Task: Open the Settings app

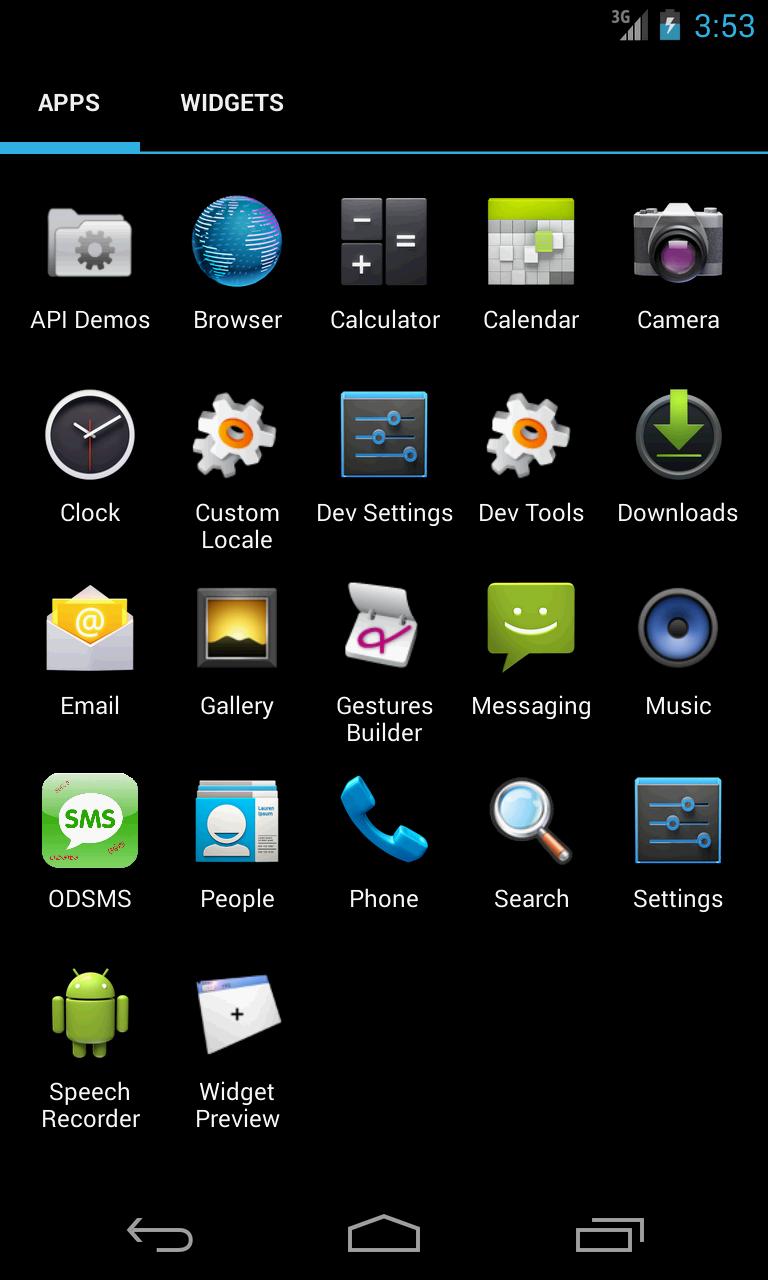Action: point(678,822)
